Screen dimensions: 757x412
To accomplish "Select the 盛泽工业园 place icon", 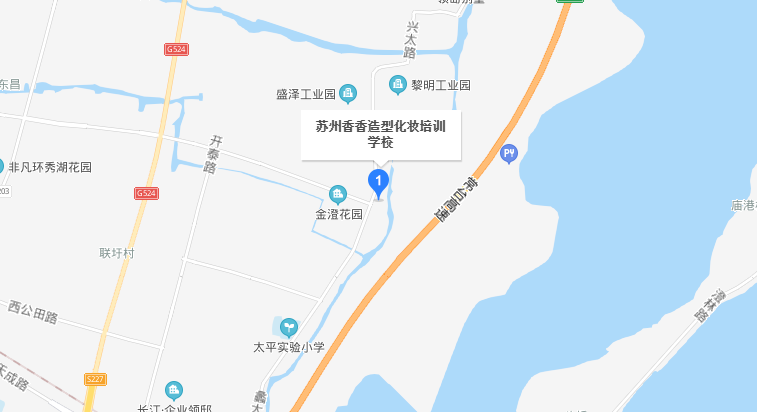I will point(348,94).
